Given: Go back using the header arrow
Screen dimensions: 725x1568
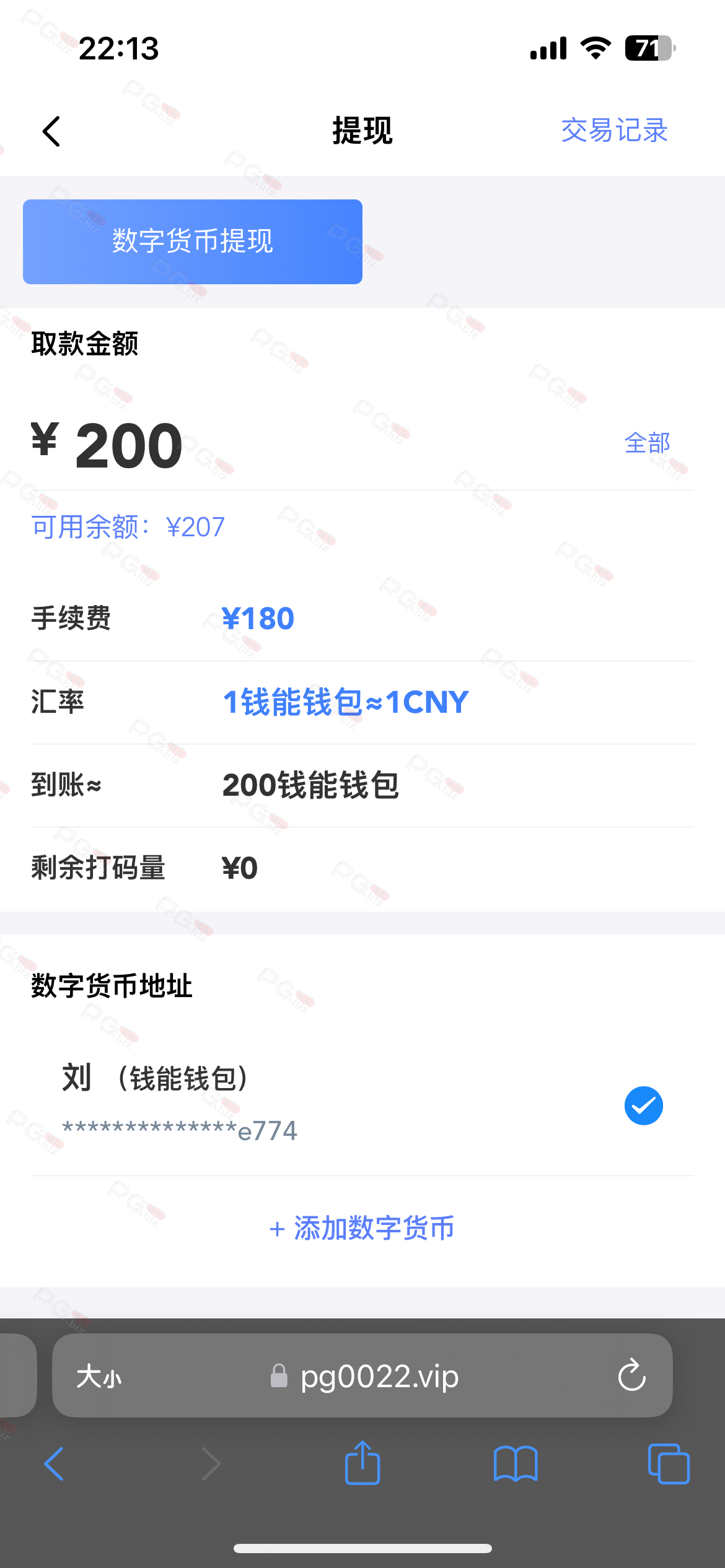Looking at the screenshot, I should coord(51,131).
